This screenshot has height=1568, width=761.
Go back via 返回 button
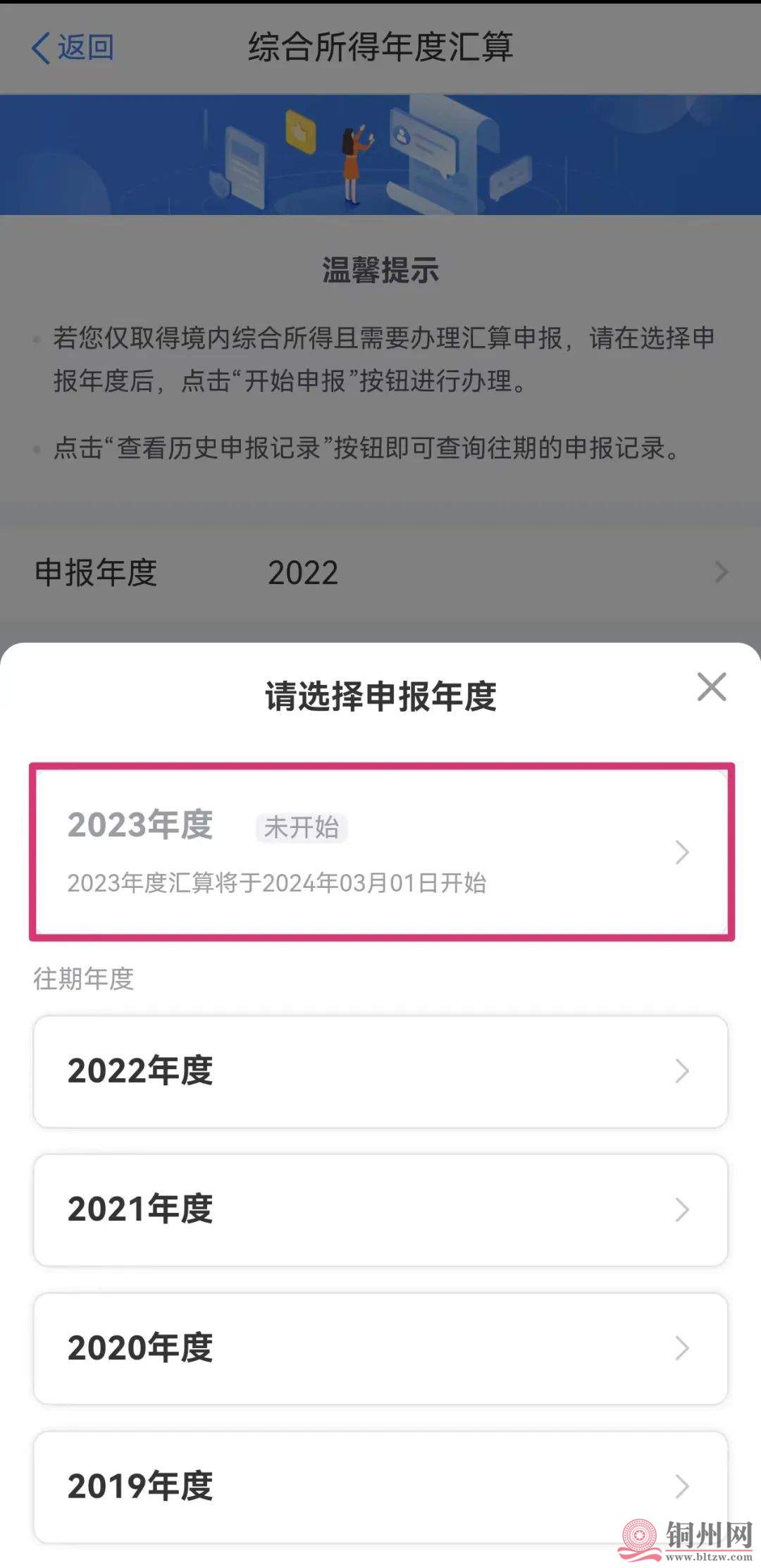[x=73, y=48]
